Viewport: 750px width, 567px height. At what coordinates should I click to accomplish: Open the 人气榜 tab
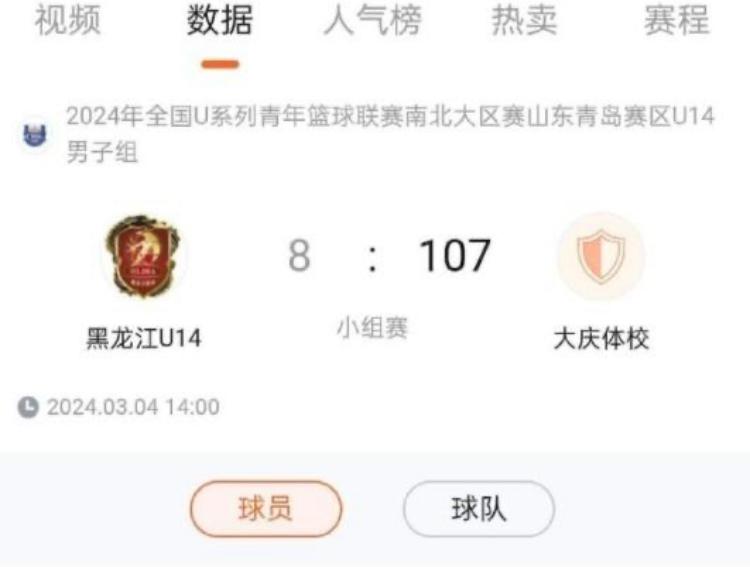pyautogui.click(x=372, y=20)
